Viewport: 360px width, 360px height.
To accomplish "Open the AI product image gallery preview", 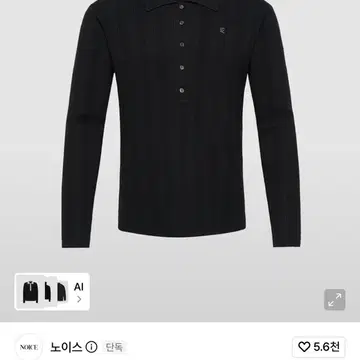I will pyautogui.click(x=52, y=292).
